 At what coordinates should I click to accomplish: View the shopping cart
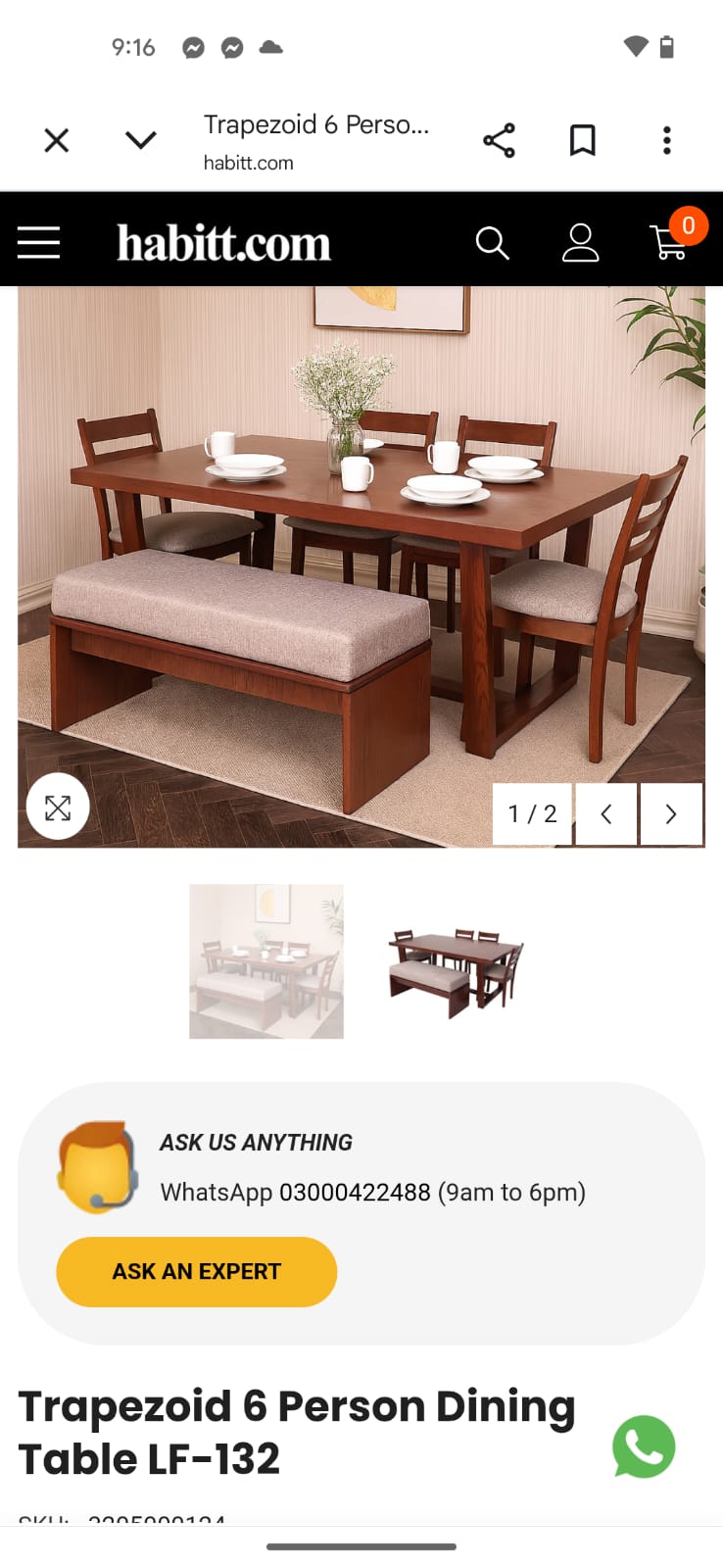coord(670,241)
